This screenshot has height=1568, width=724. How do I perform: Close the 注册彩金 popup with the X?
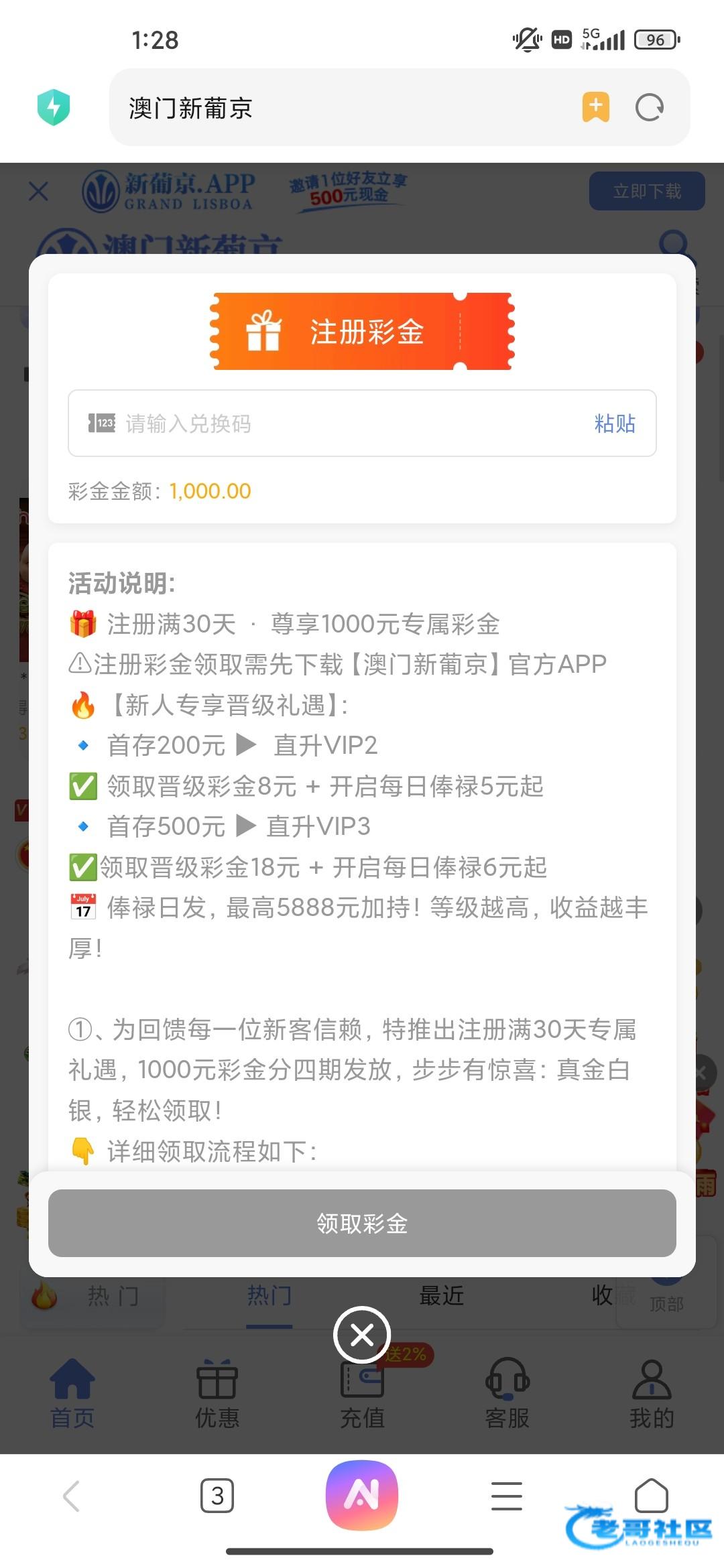click(x=362, y=1335)
